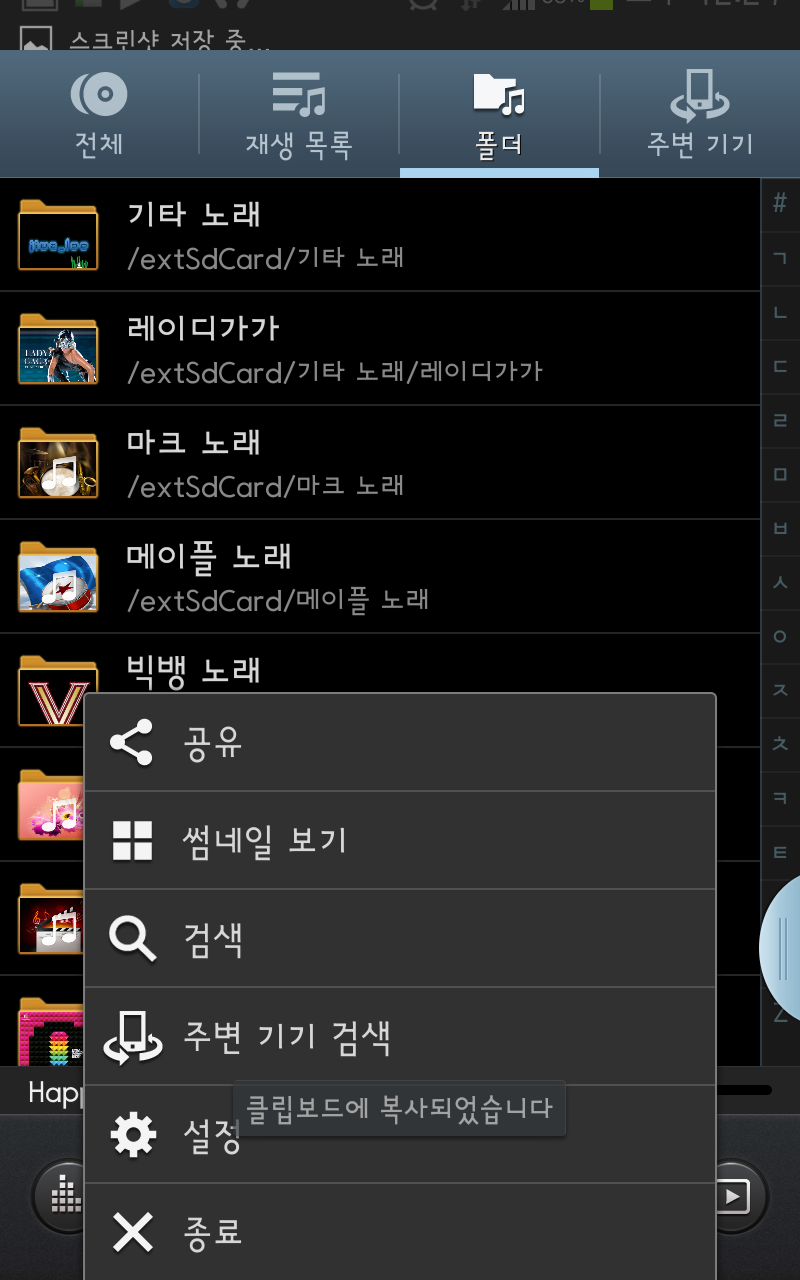Screen dimensions: 800x1280
Task: Switch to the 전체 tab
Action: [99, 116]
